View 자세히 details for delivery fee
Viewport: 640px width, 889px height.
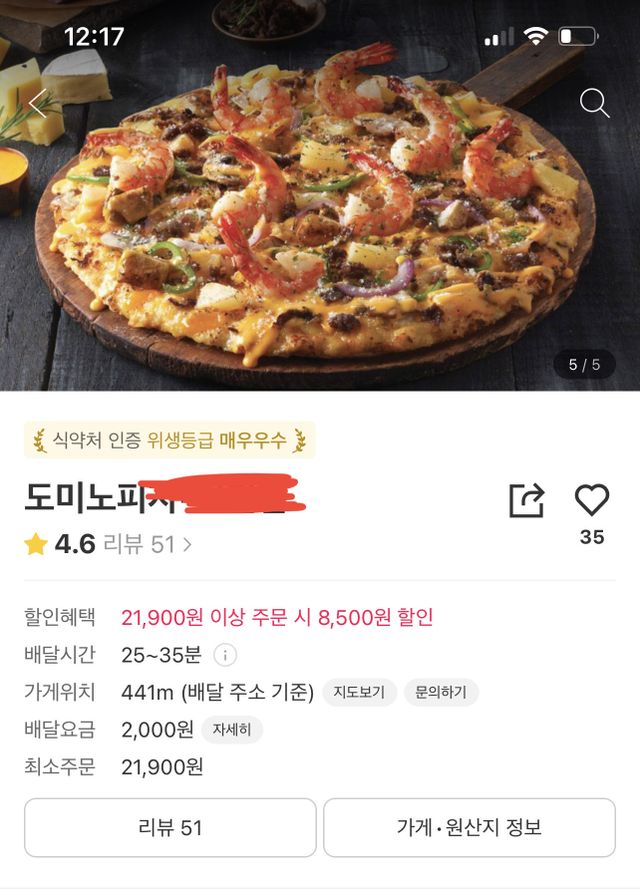point(232,730)
